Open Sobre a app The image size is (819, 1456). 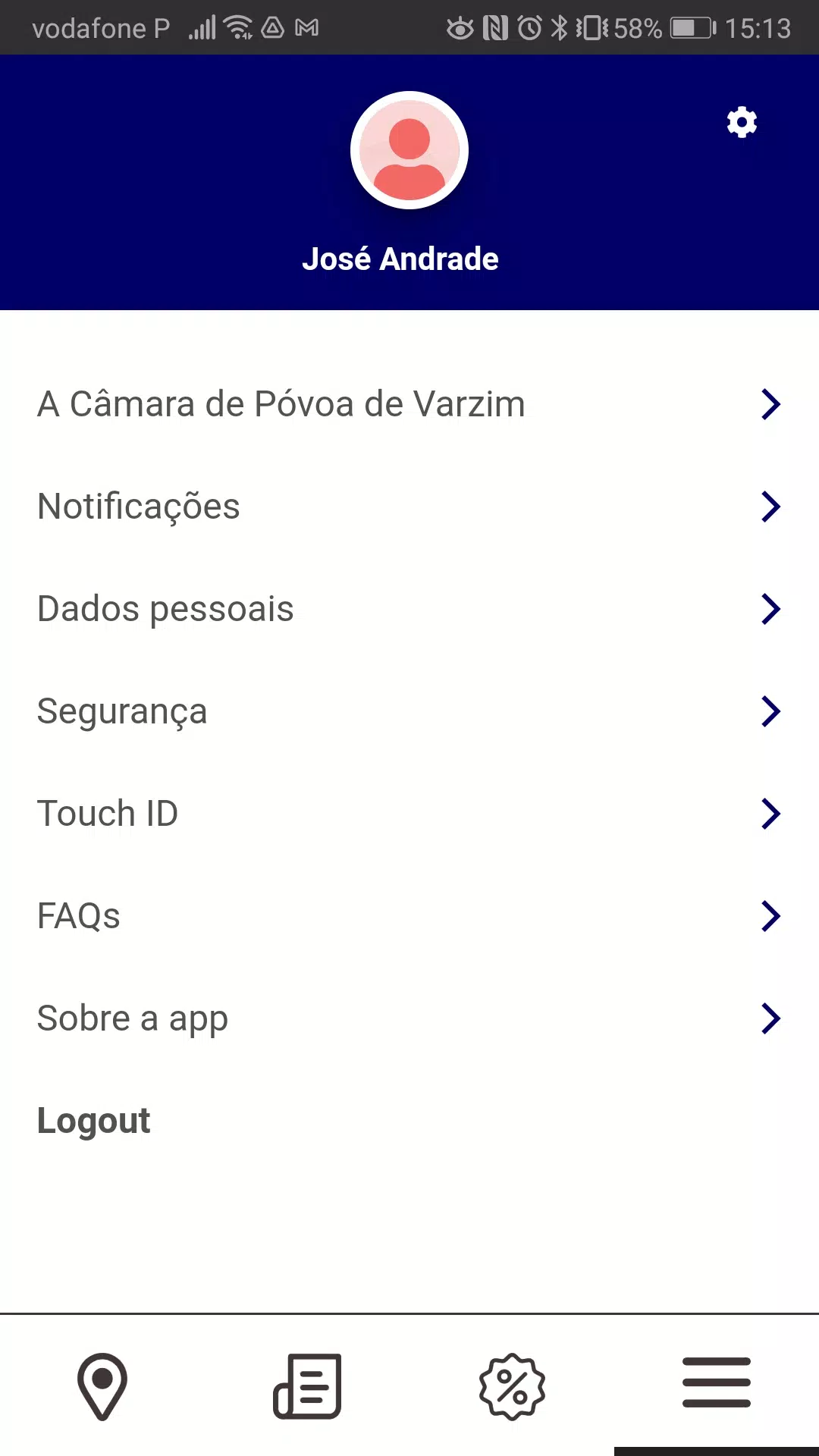pyautogui.click(x=409, y=1018)
